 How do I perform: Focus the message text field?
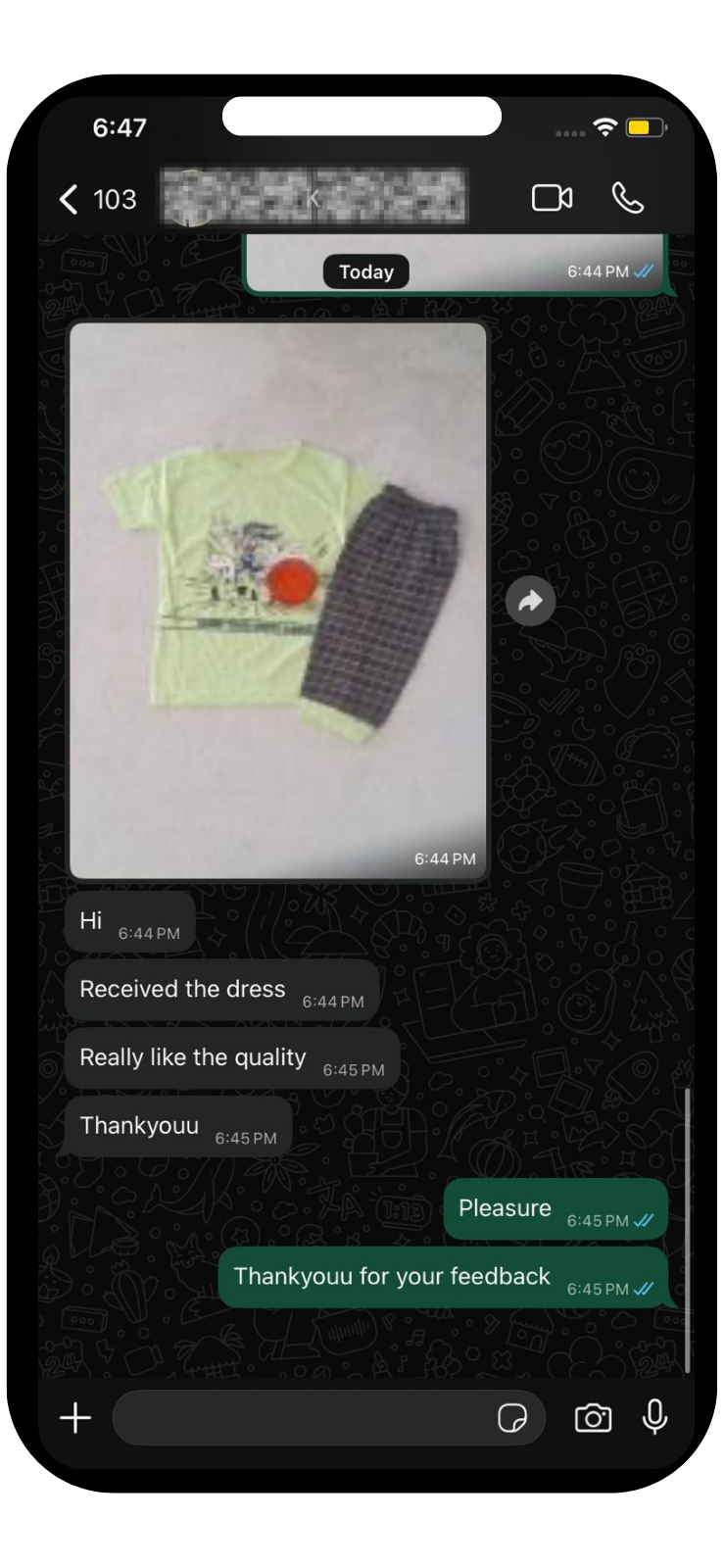(x=304, y=1417)
